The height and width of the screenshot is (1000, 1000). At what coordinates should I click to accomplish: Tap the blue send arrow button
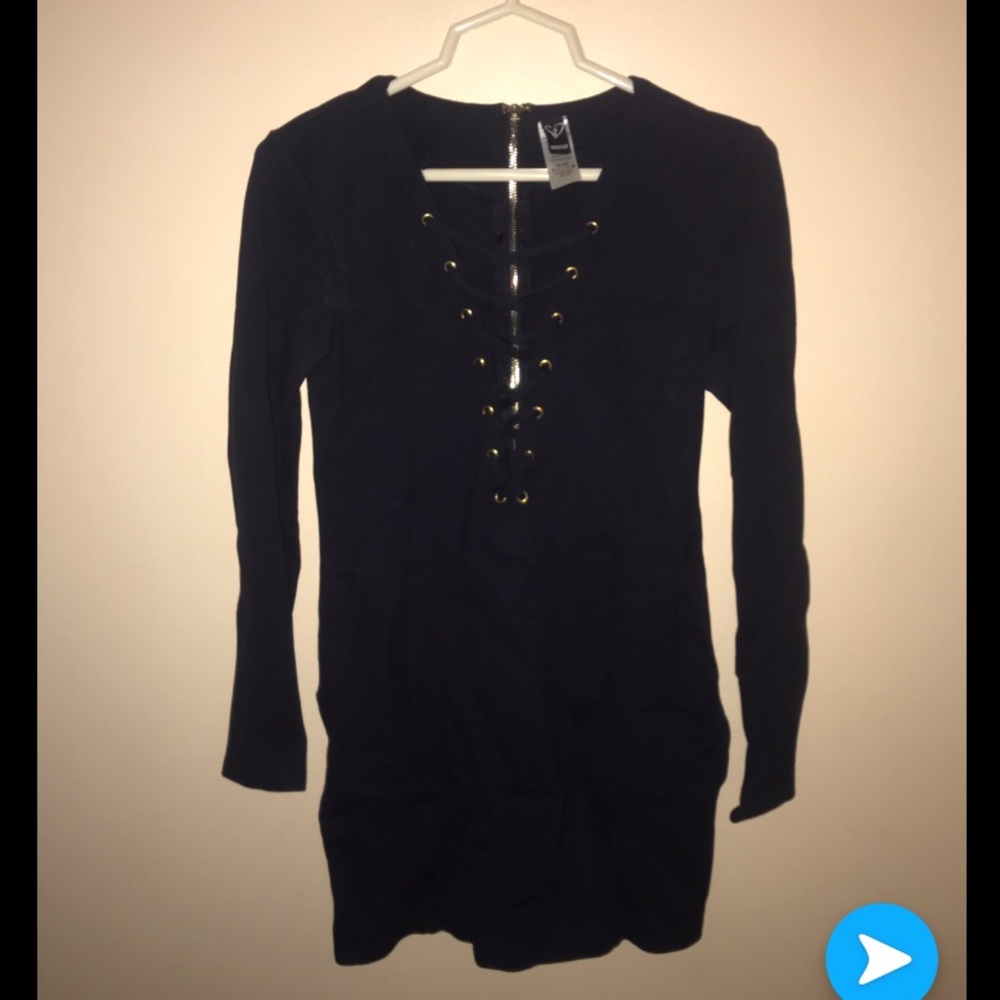(881, 957)
